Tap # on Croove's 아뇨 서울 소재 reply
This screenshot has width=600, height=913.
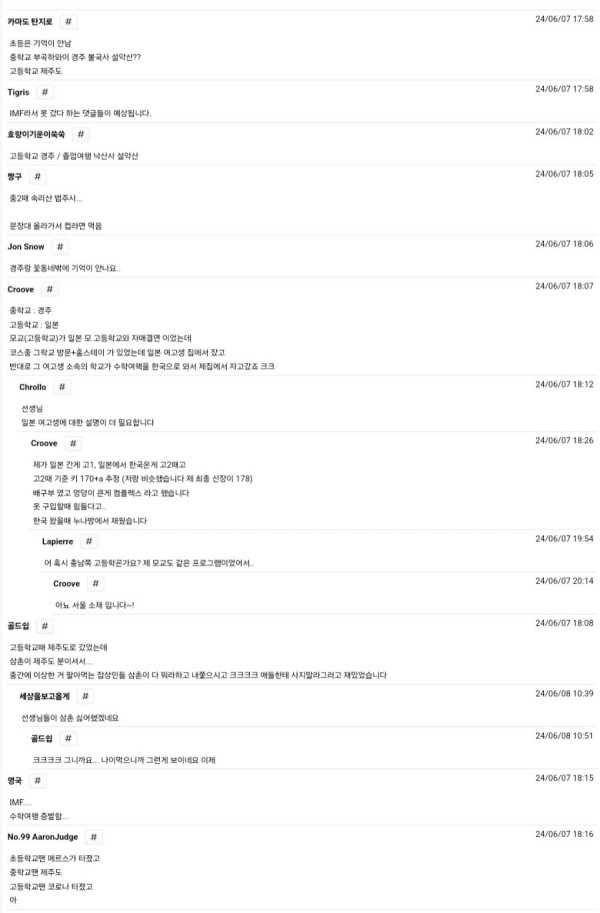click(100, 584)
